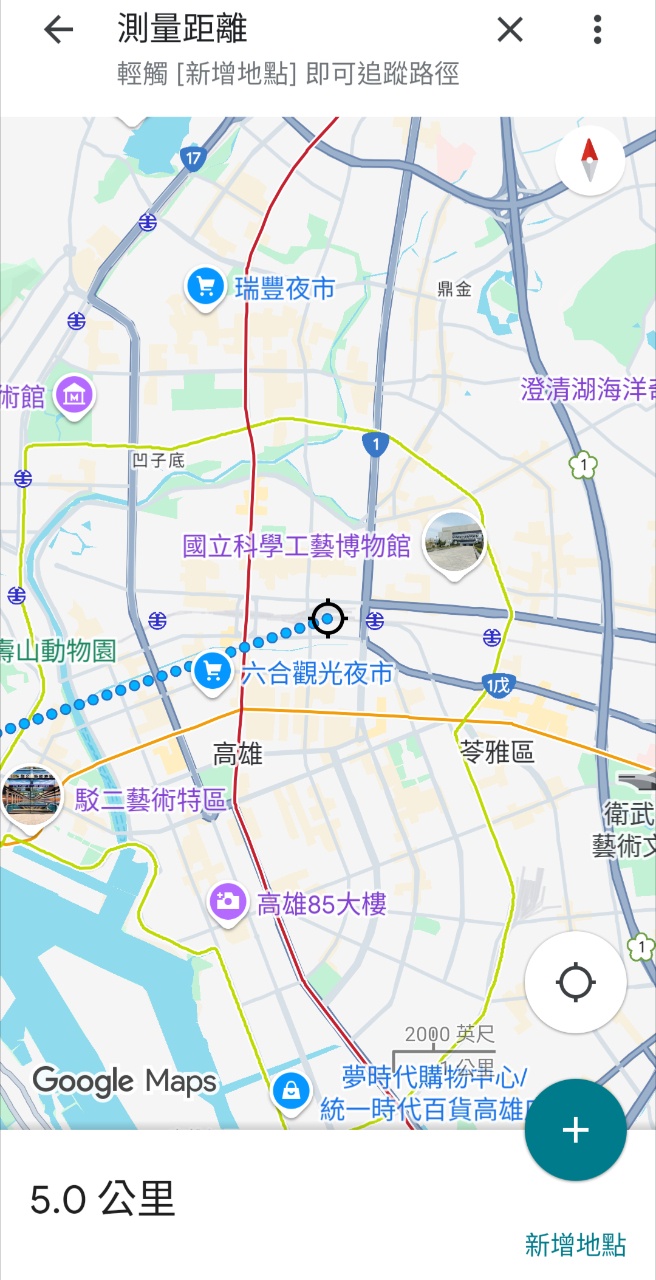Open the overflow menu
Image resolution: width=656 pixels, height=1280 pixels.
click(597, 30)
